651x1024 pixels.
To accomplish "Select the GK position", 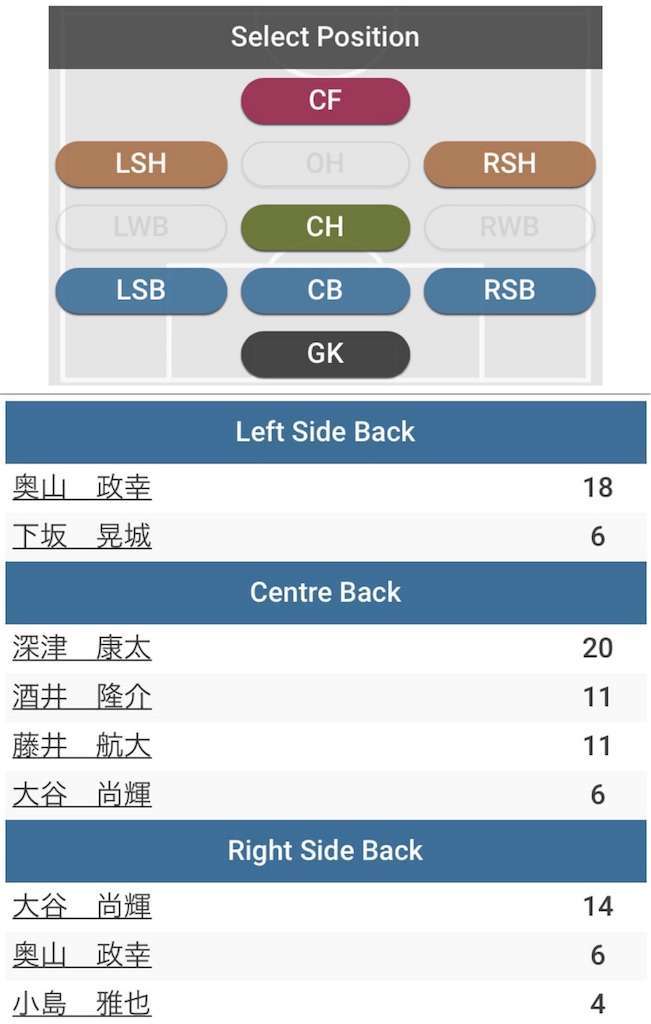I will pos(325,354).
